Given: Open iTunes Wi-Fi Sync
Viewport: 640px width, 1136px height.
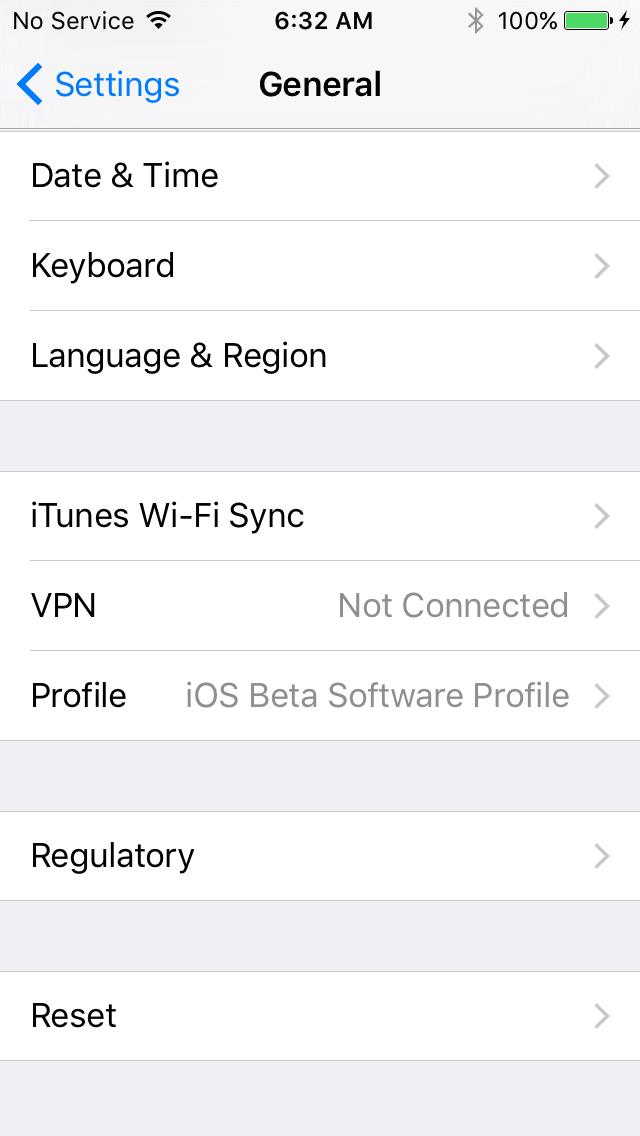Looking at the screenshot, I should coord(320,516).
